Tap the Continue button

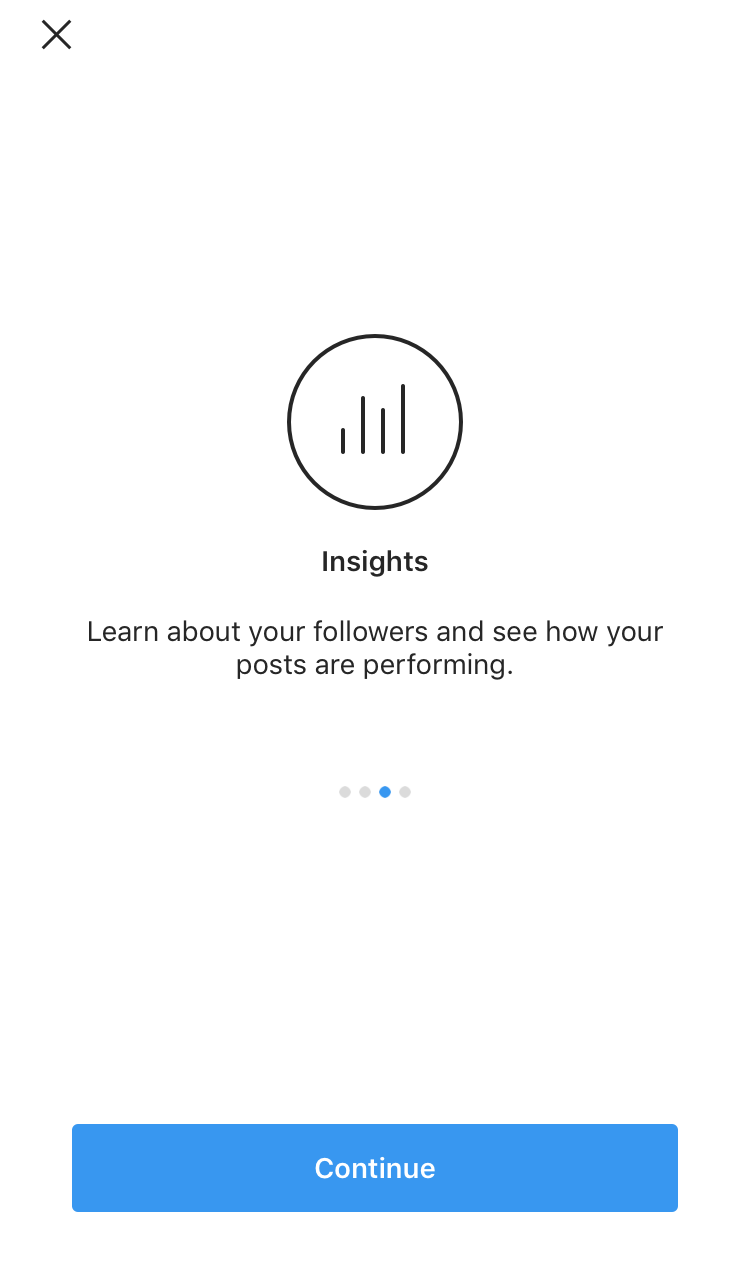pos(374,1167)
